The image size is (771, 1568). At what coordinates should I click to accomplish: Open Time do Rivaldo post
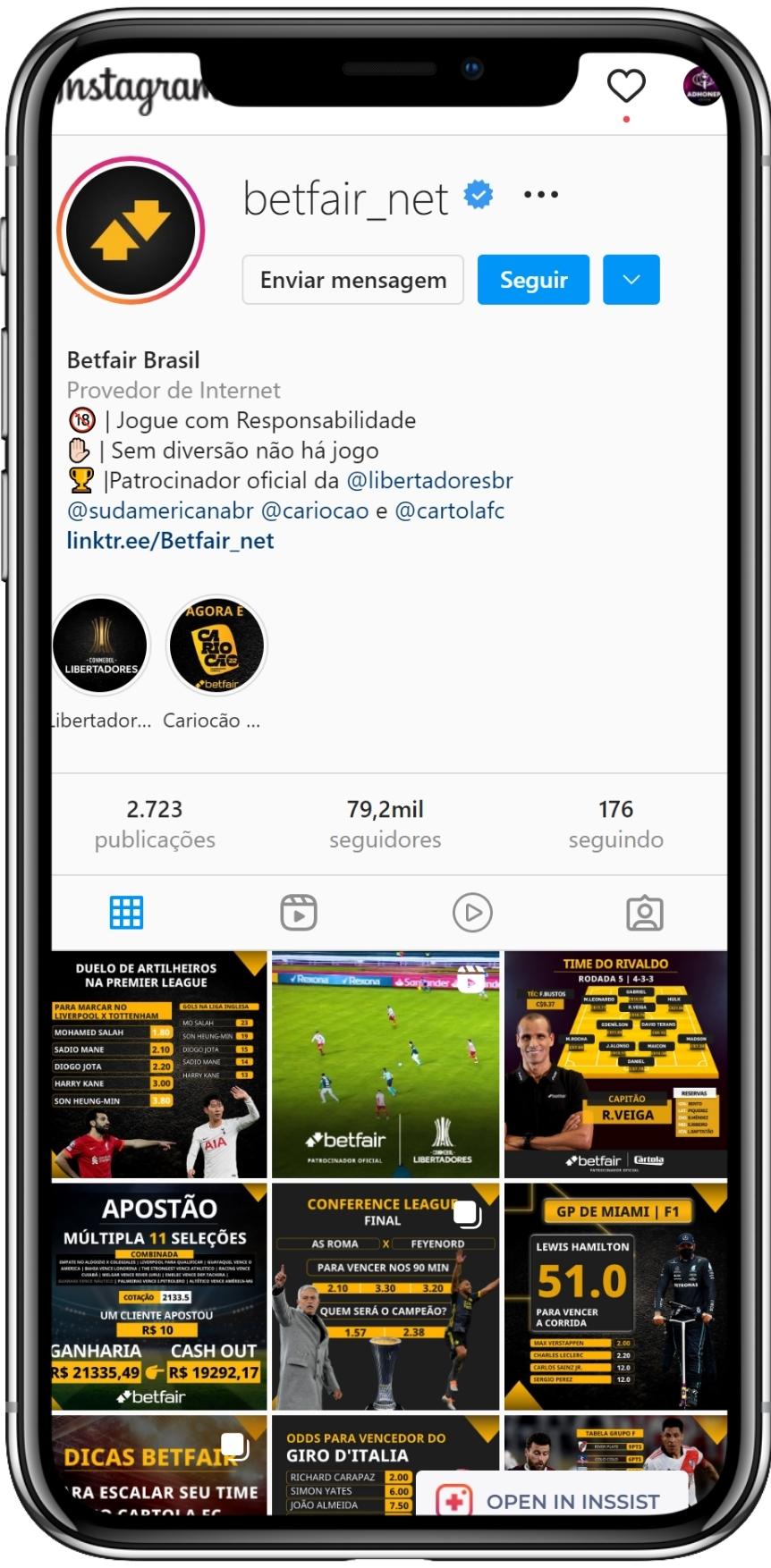pyautogui.click(x=615, y=1065)
